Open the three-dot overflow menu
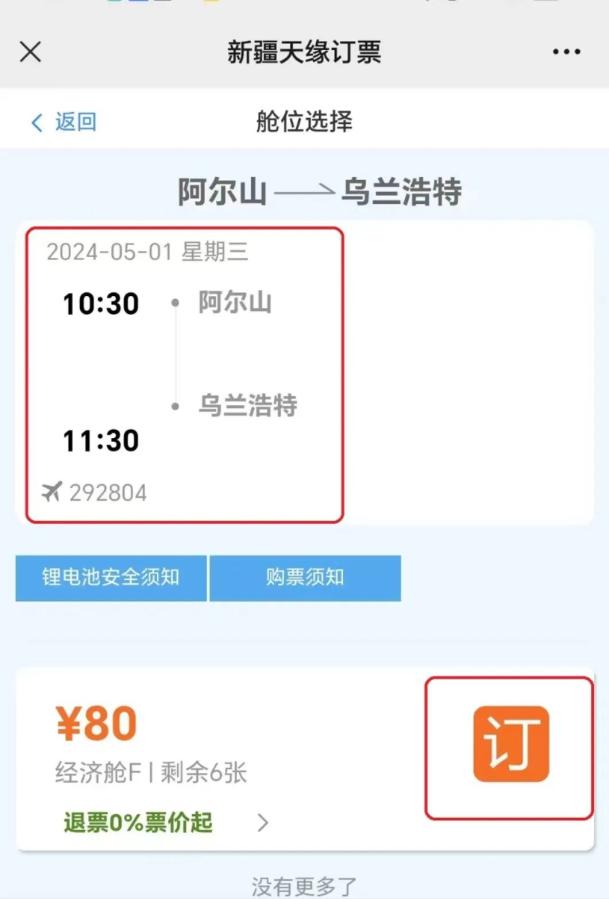This screenshot has height=899, width=609. (566, 52)
